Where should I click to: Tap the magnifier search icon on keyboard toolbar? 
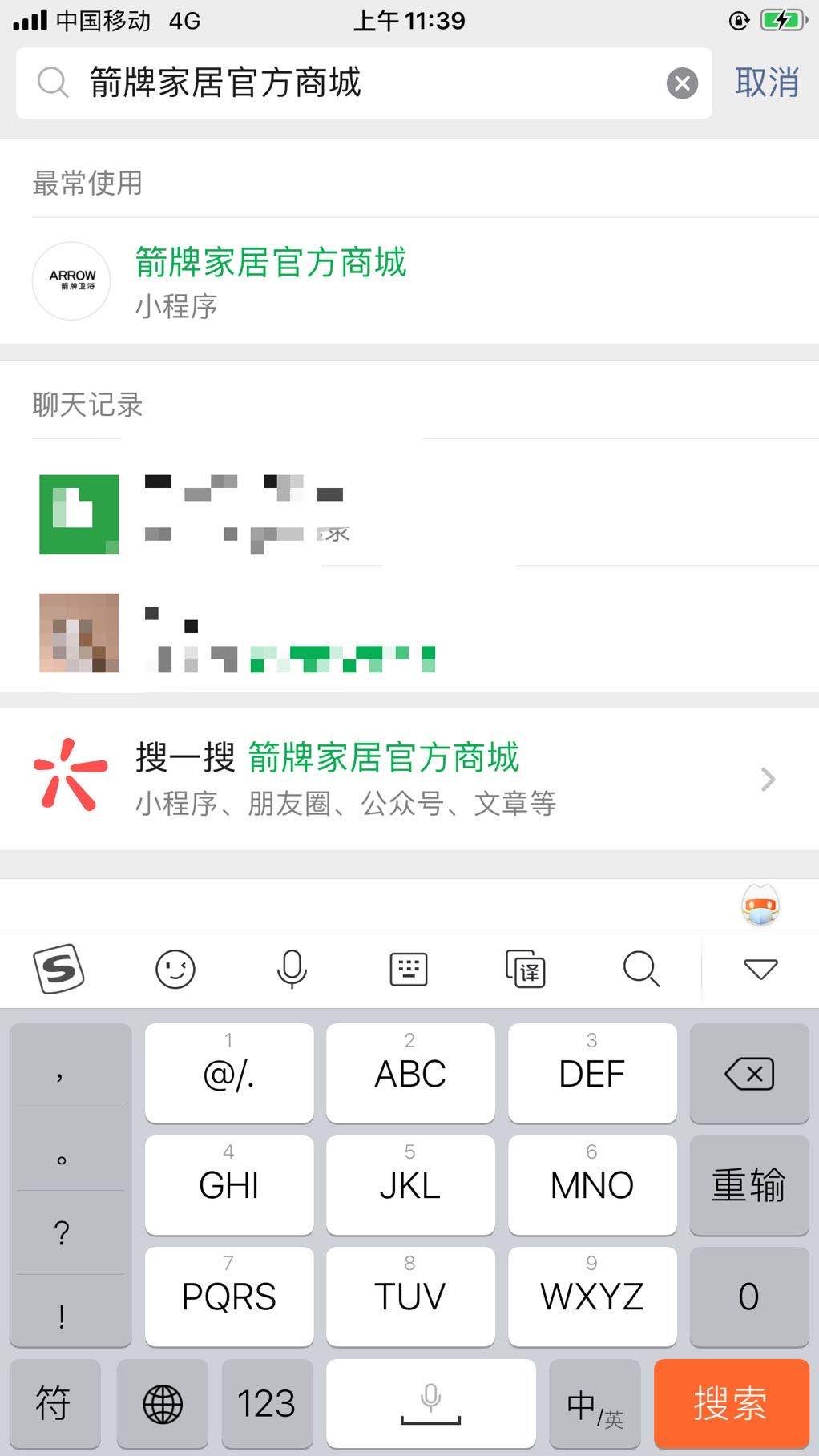[x=641, y=969]
